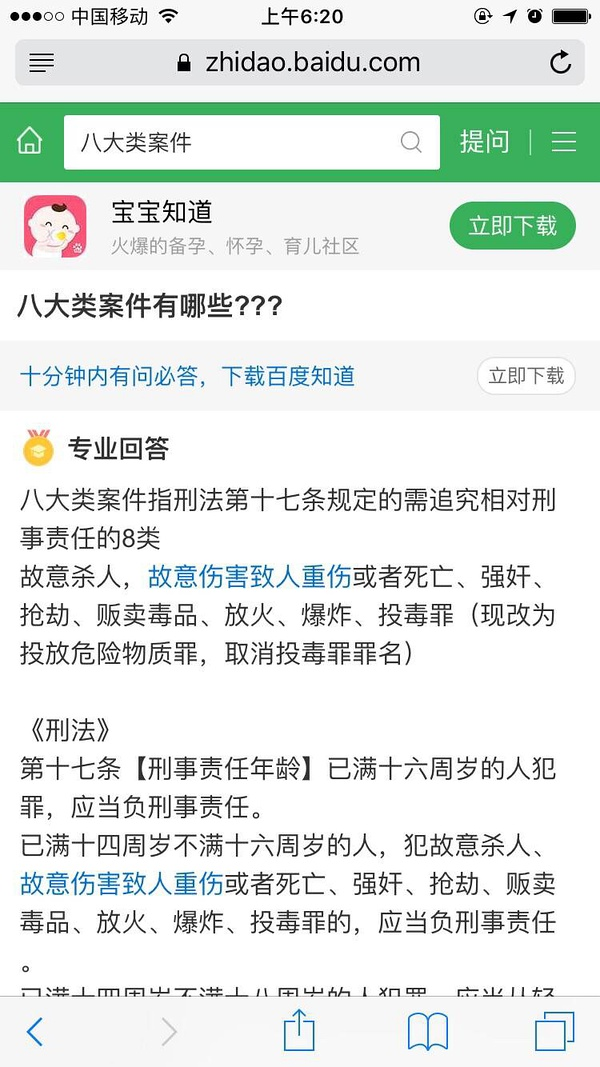Show all Safari tabs

554,1031
